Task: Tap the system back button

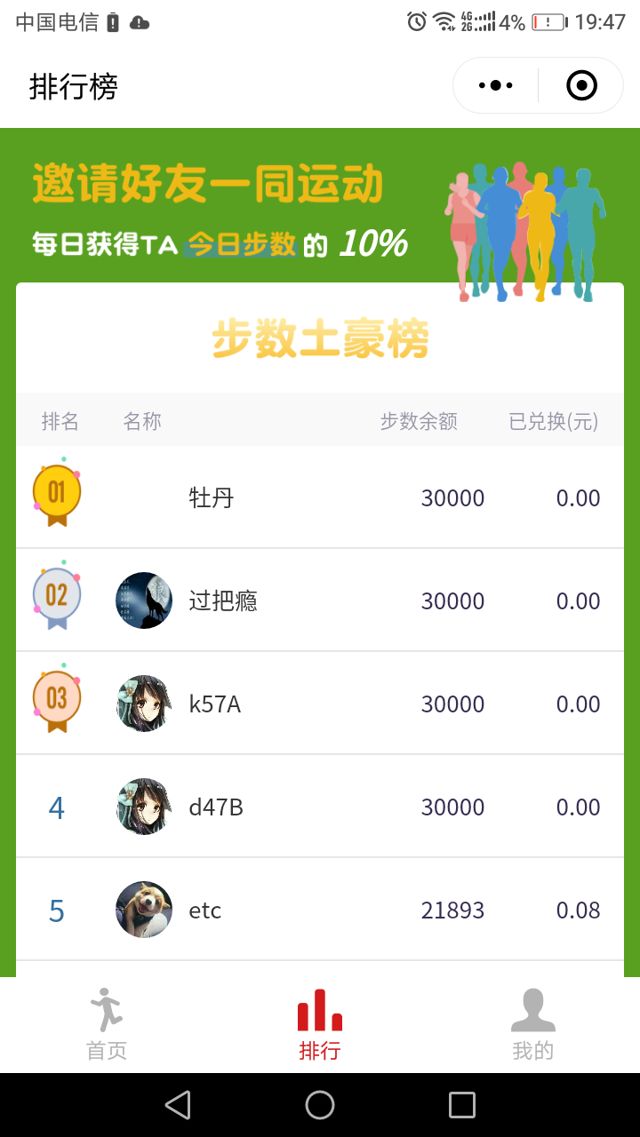Action: pos(178,1105)
